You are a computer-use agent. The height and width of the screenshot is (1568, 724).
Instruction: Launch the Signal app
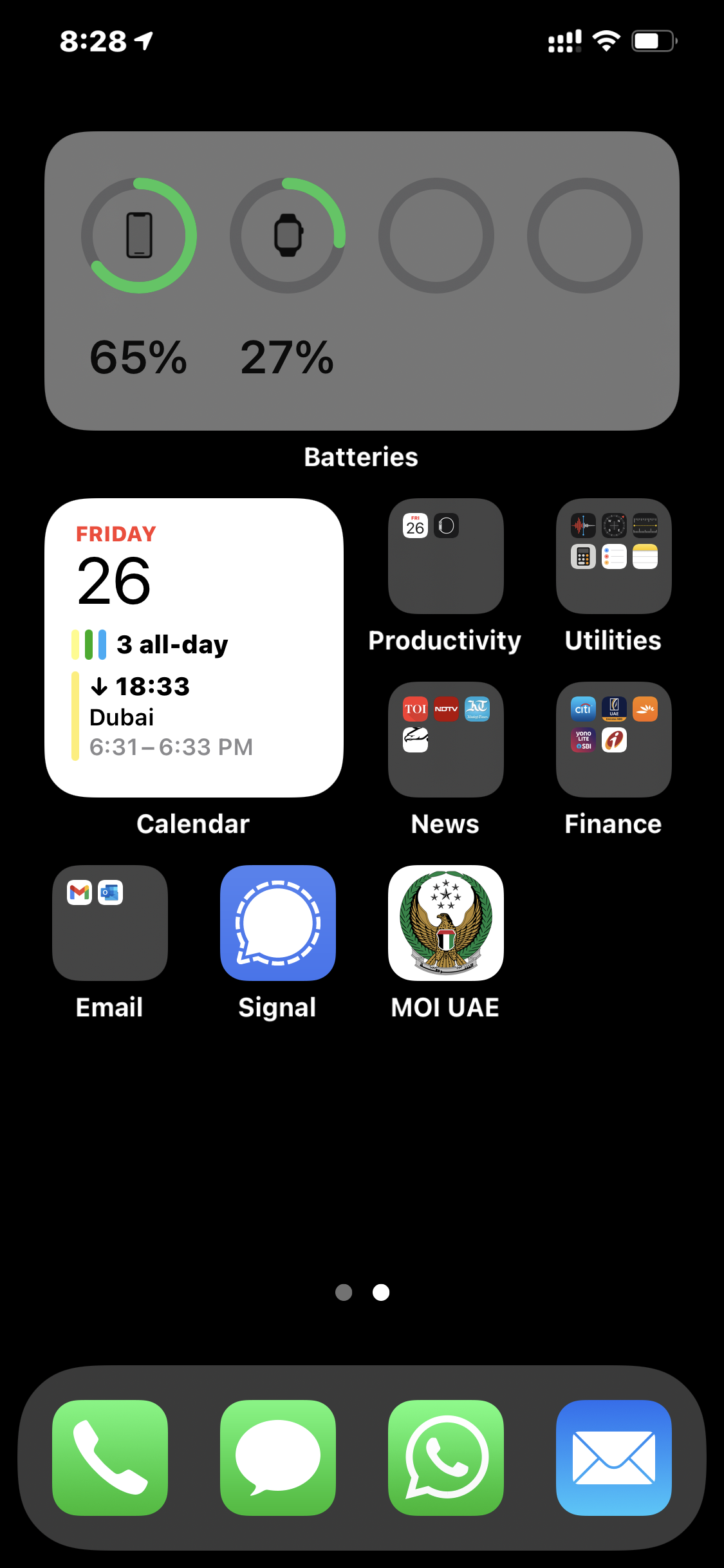pos(278,923)
